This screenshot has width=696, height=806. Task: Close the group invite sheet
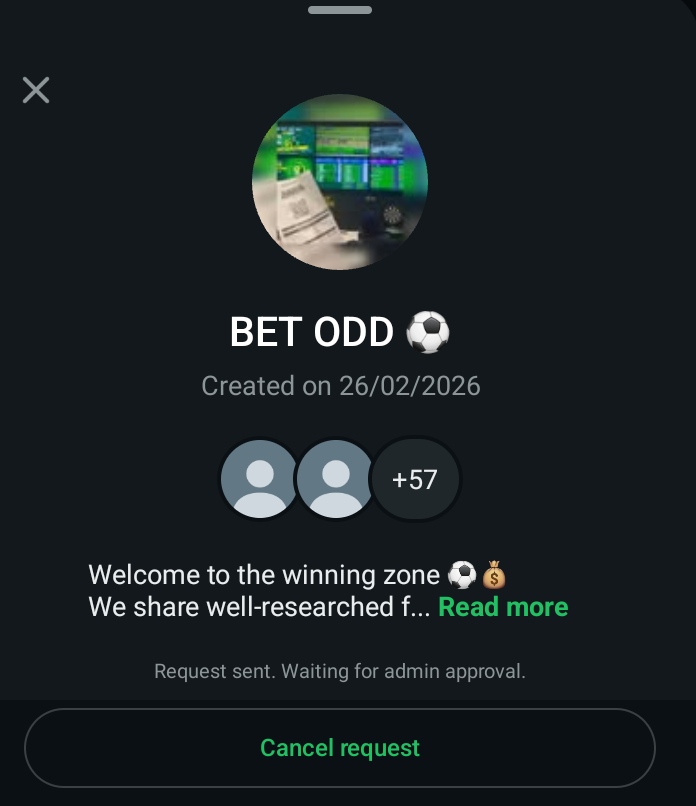coord(36,91)
